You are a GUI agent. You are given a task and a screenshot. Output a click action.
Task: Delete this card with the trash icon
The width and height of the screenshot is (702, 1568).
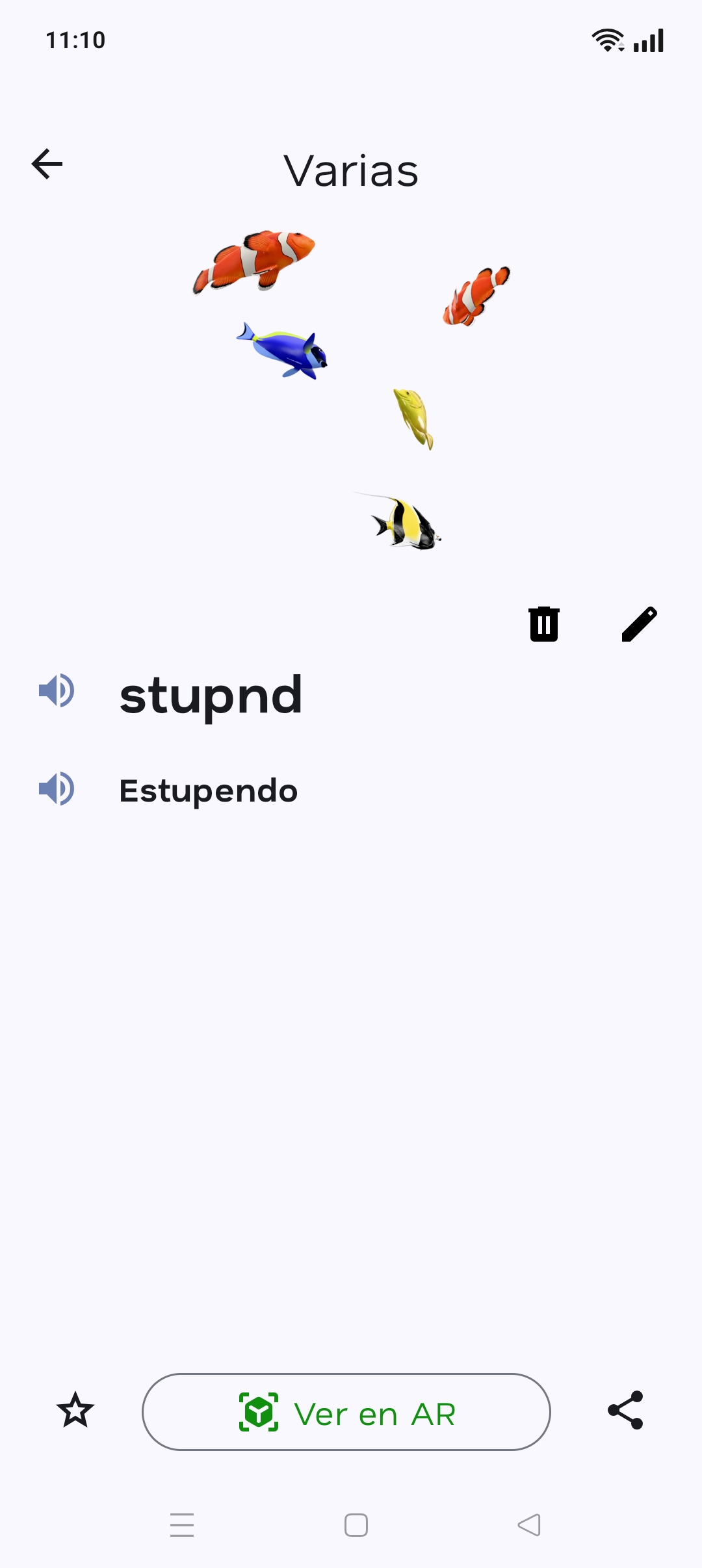(544, 624)
